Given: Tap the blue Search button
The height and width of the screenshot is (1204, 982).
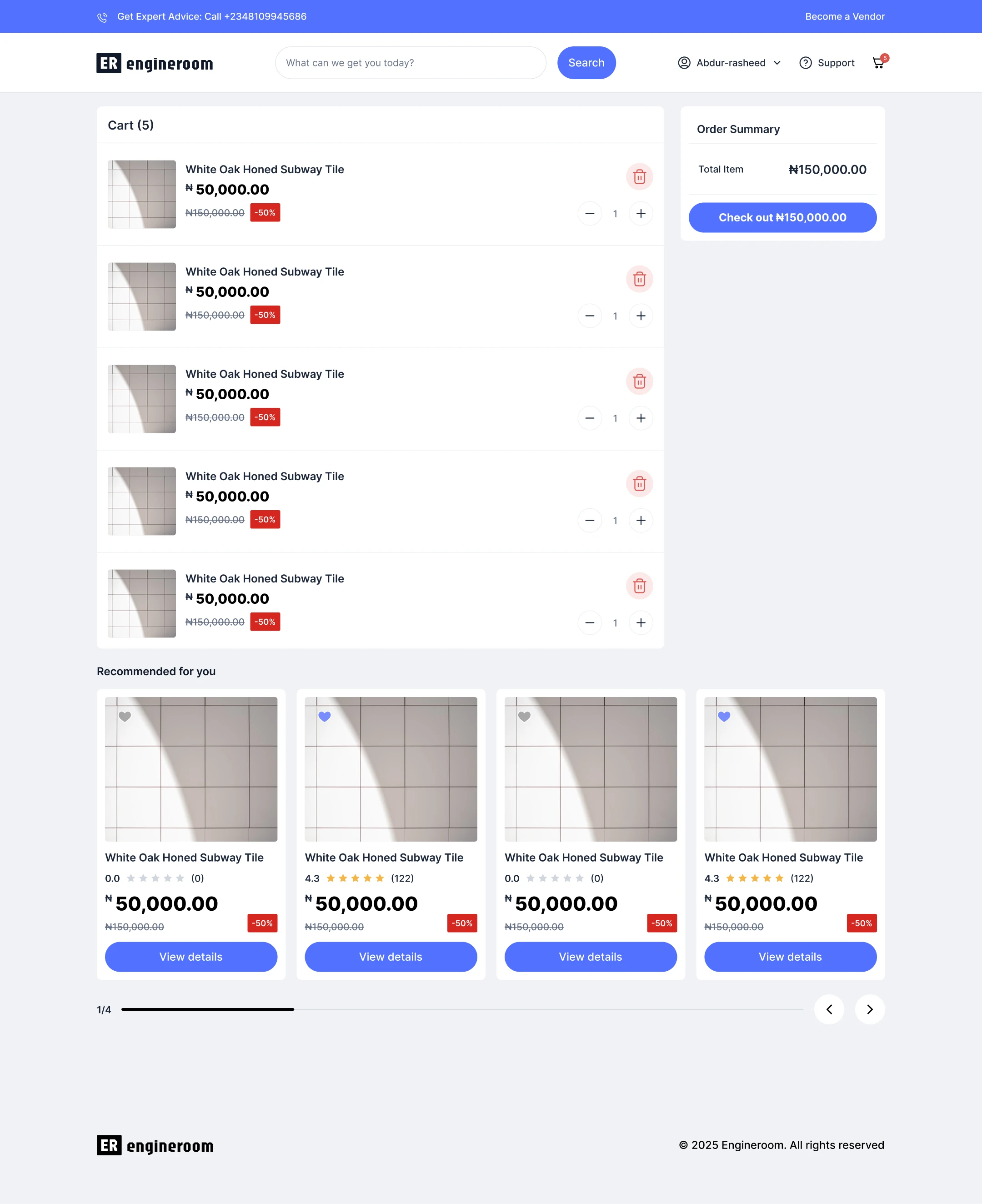Looking at the screenshot, I should [586, 63].
